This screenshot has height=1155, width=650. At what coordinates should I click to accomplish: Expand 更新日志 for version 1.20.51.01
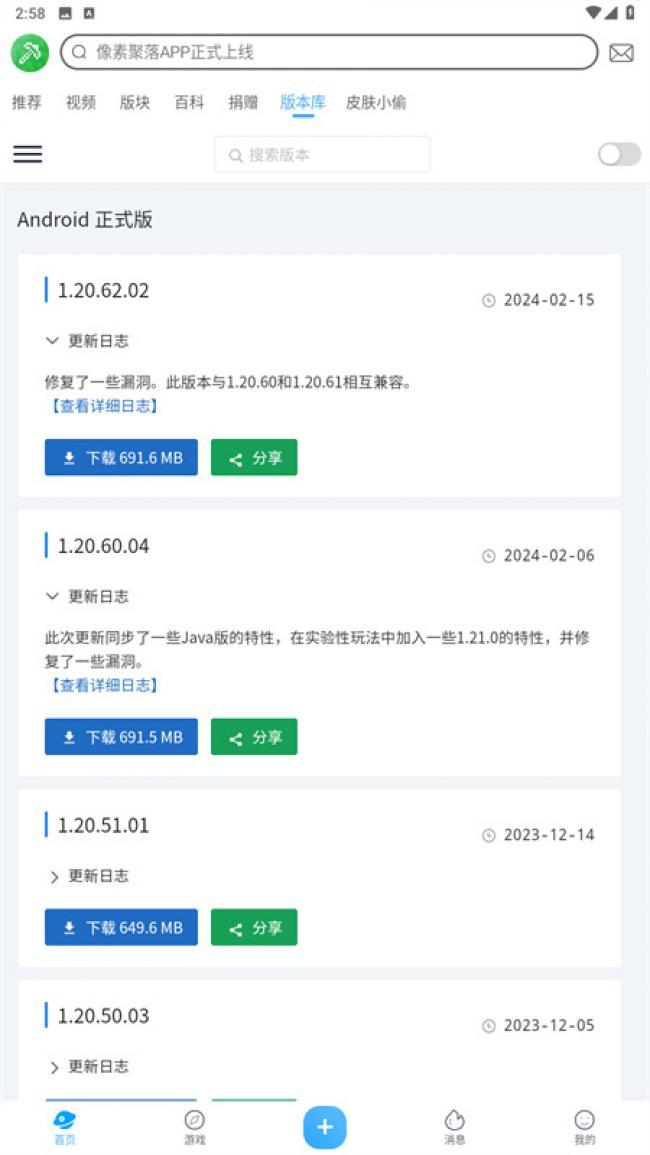click(87, 876)
